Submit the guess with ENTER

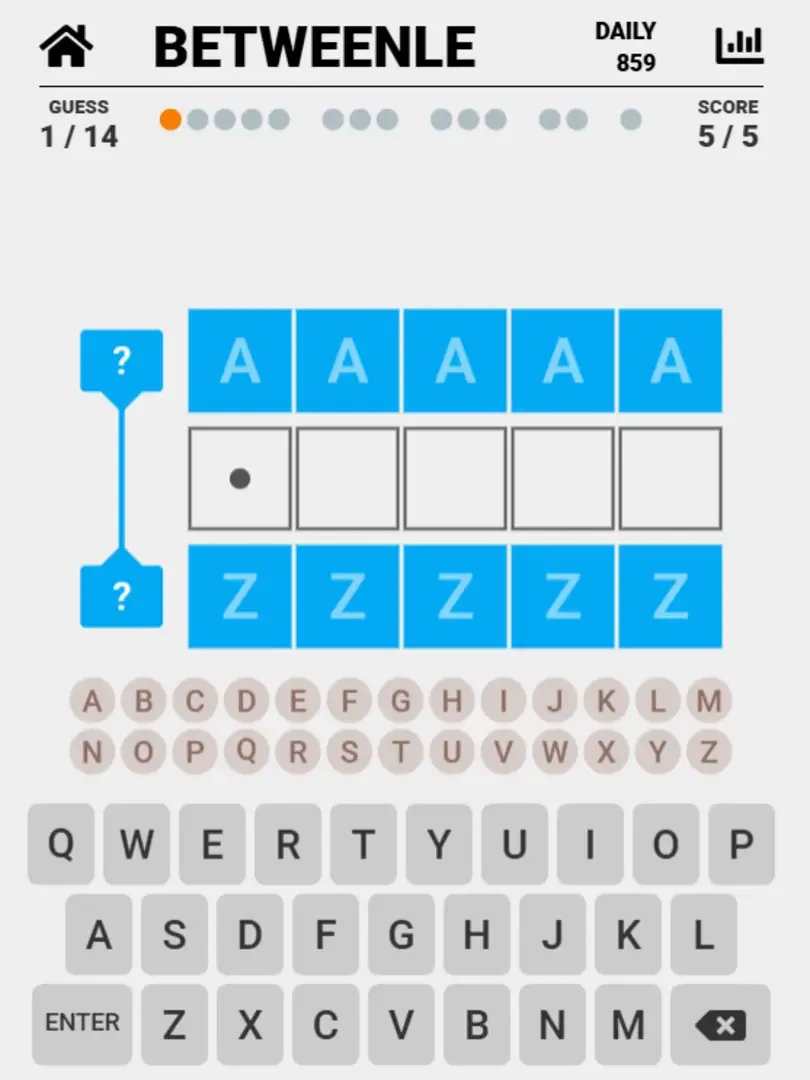tap(82, 1024)
